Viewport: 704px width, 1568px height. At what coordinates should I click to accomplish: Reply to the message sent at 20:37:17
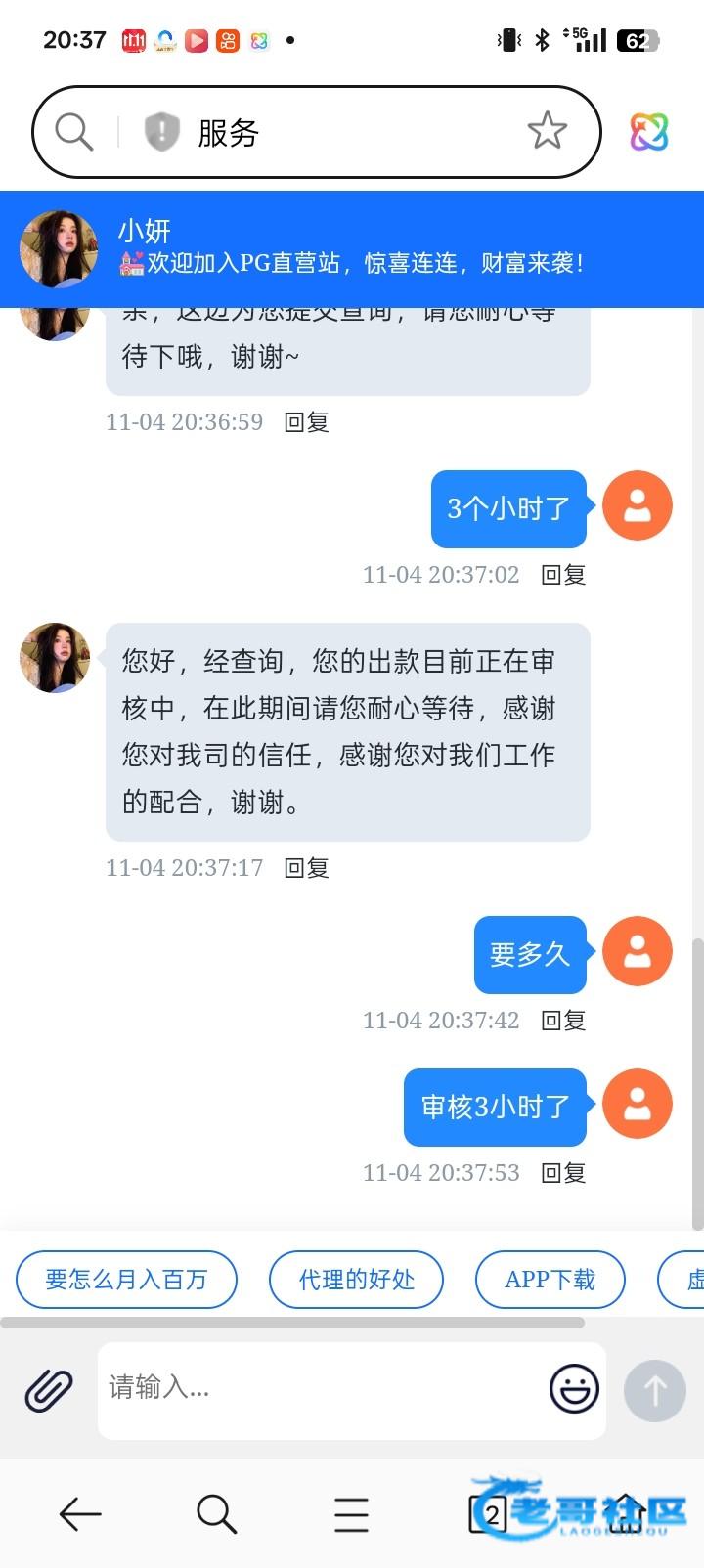306,868
